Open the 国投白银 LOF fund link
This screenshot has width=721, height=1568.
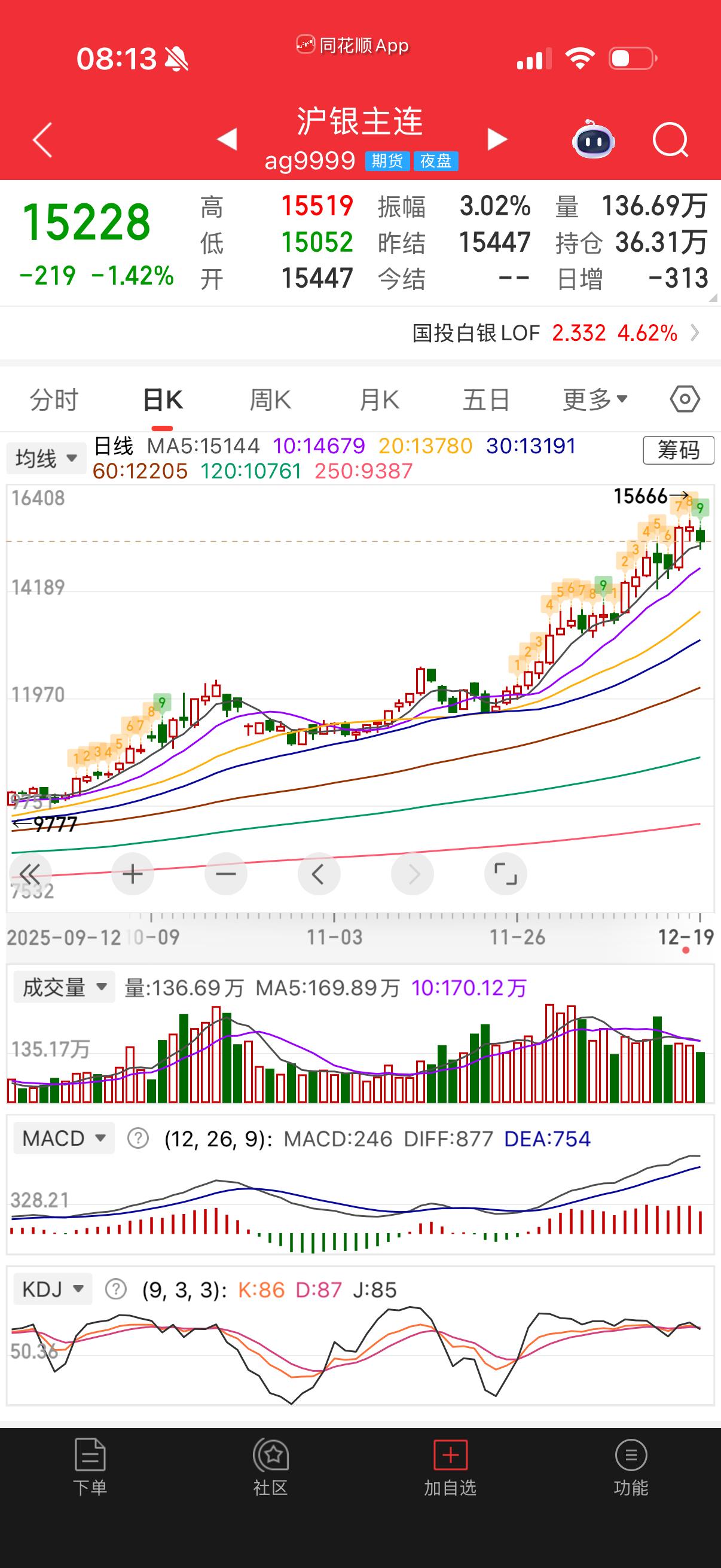(548, 332)
